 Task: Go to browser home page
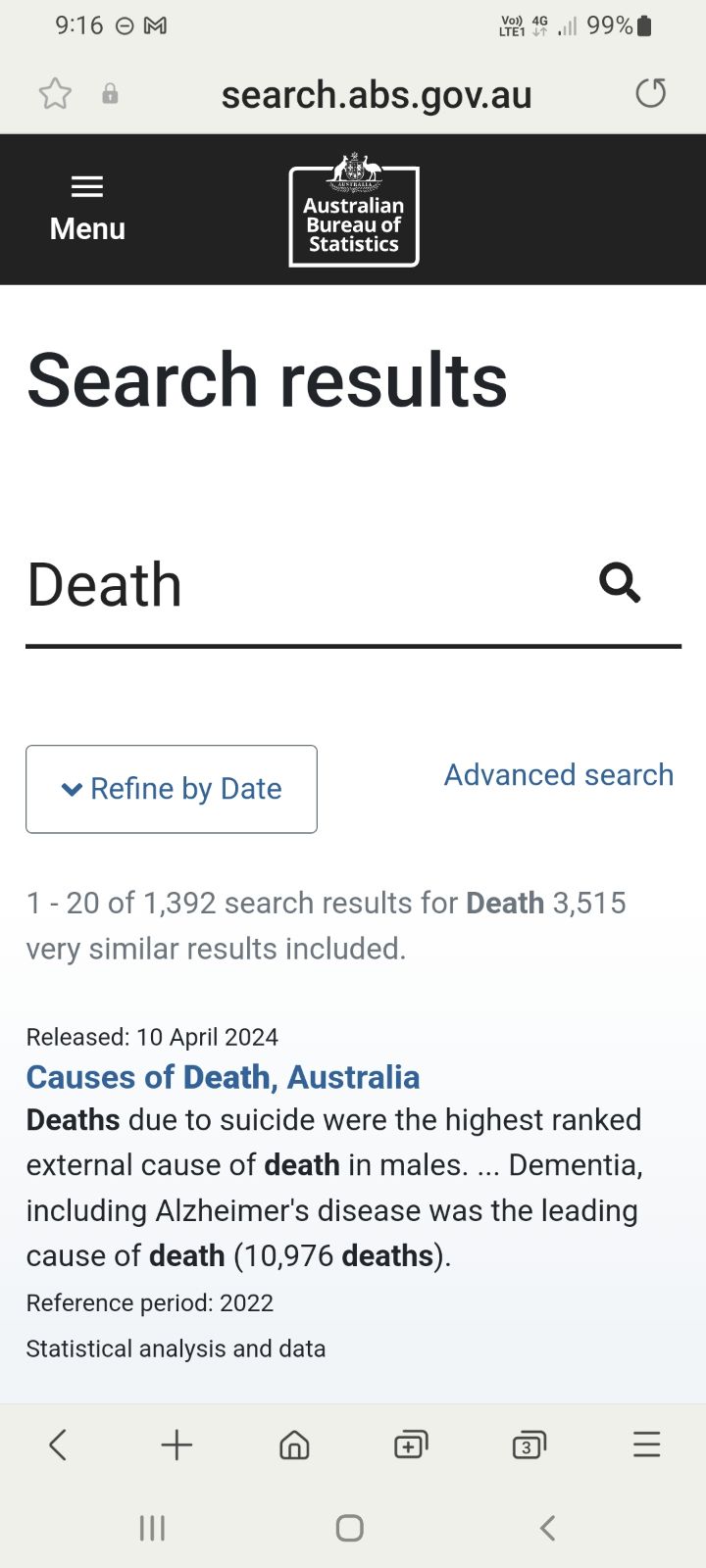(294, 1445)
